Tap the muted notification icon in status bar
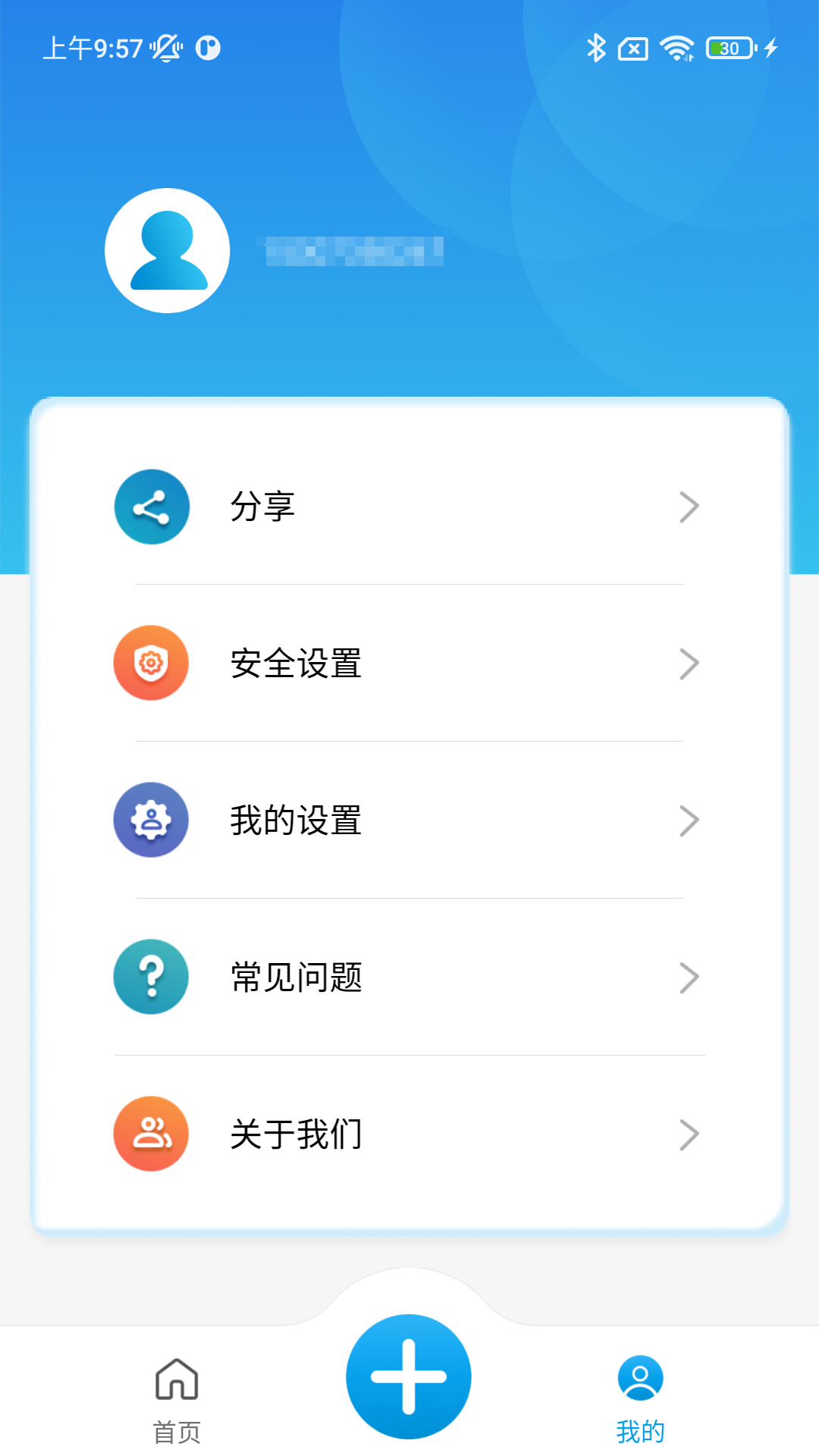The height and width of the screenshot is (1456, 819). click(165, 48)
